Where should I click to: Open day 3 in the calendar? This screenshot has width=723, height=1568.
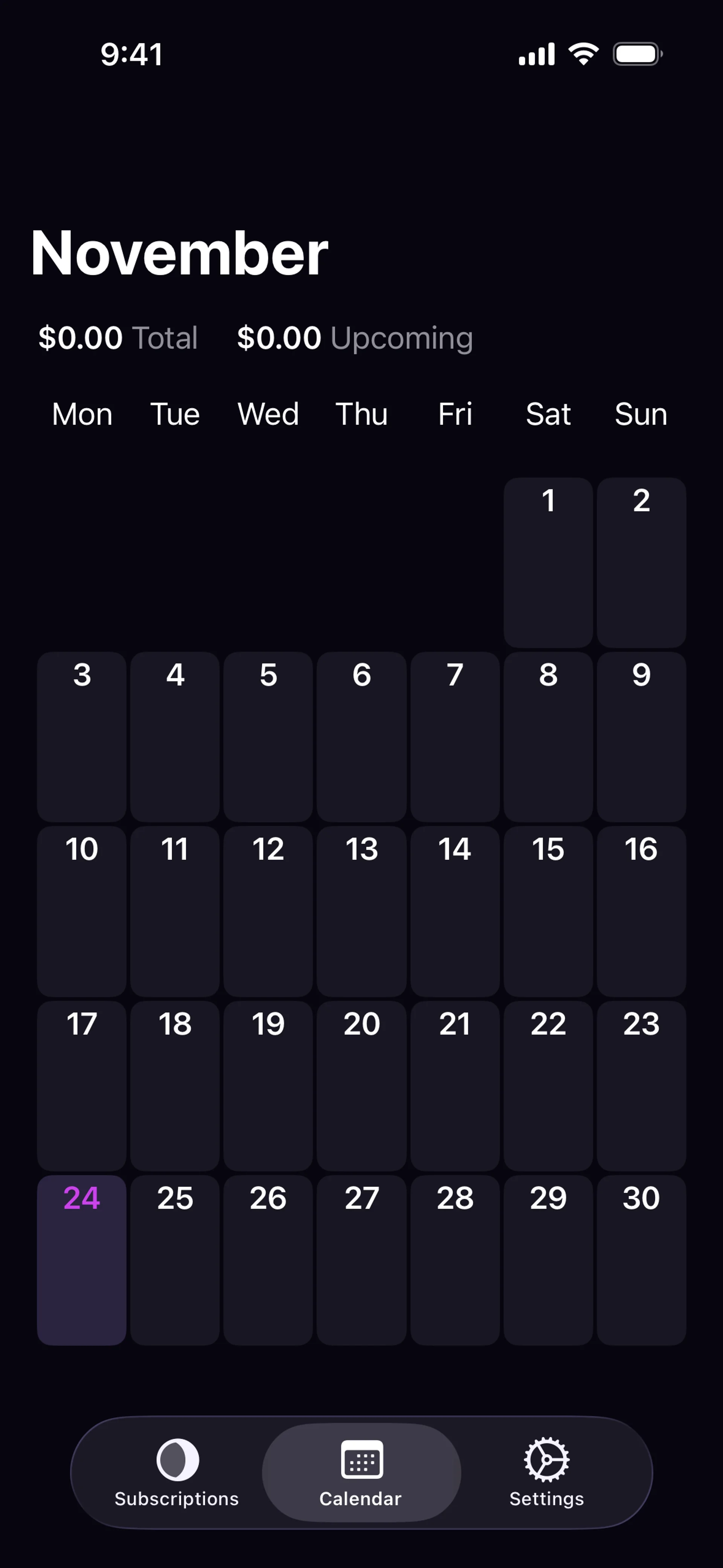click(x=82, y=737)
